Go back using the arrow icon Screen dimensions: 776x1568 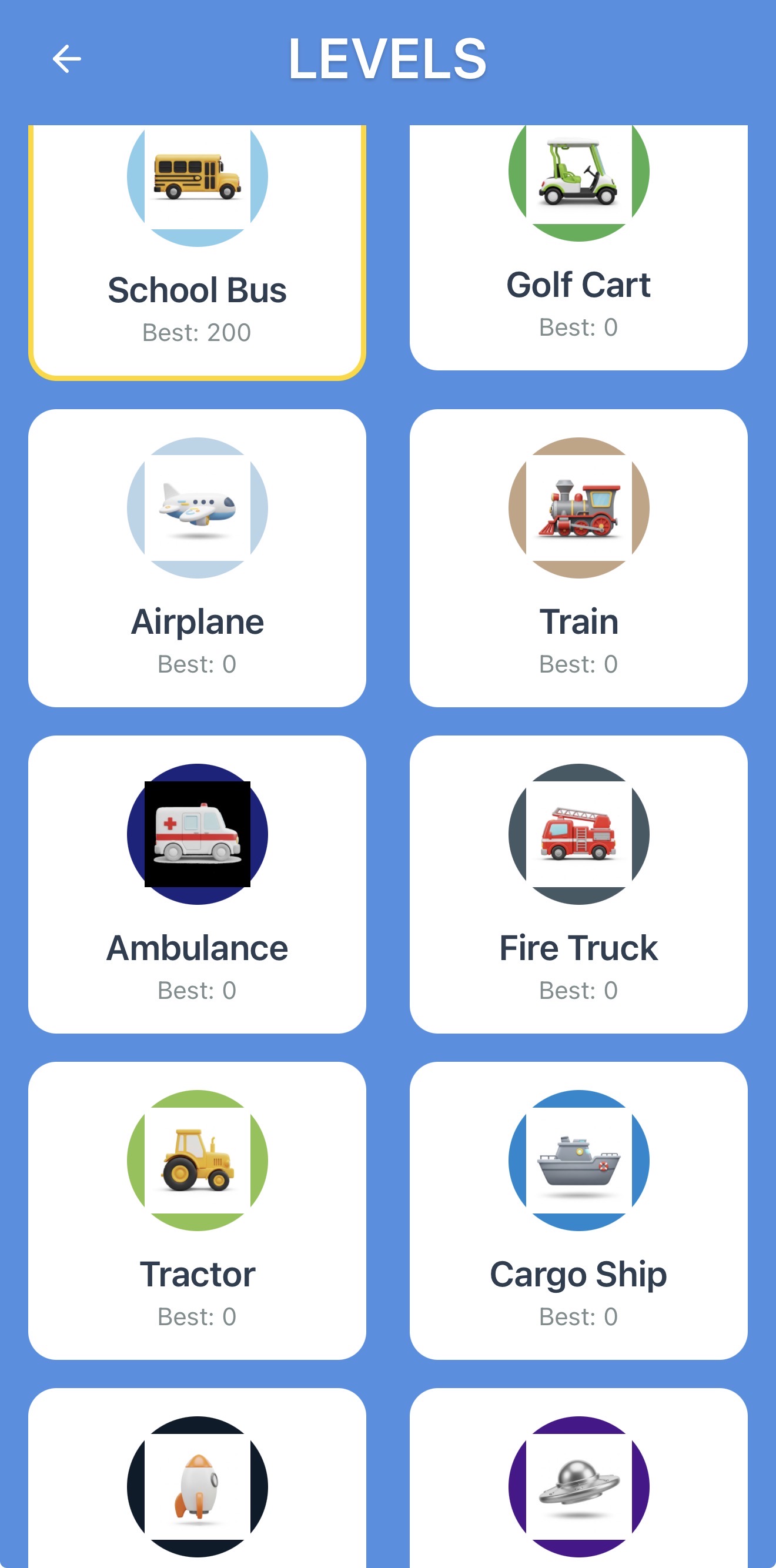click(x=66, y=59)
